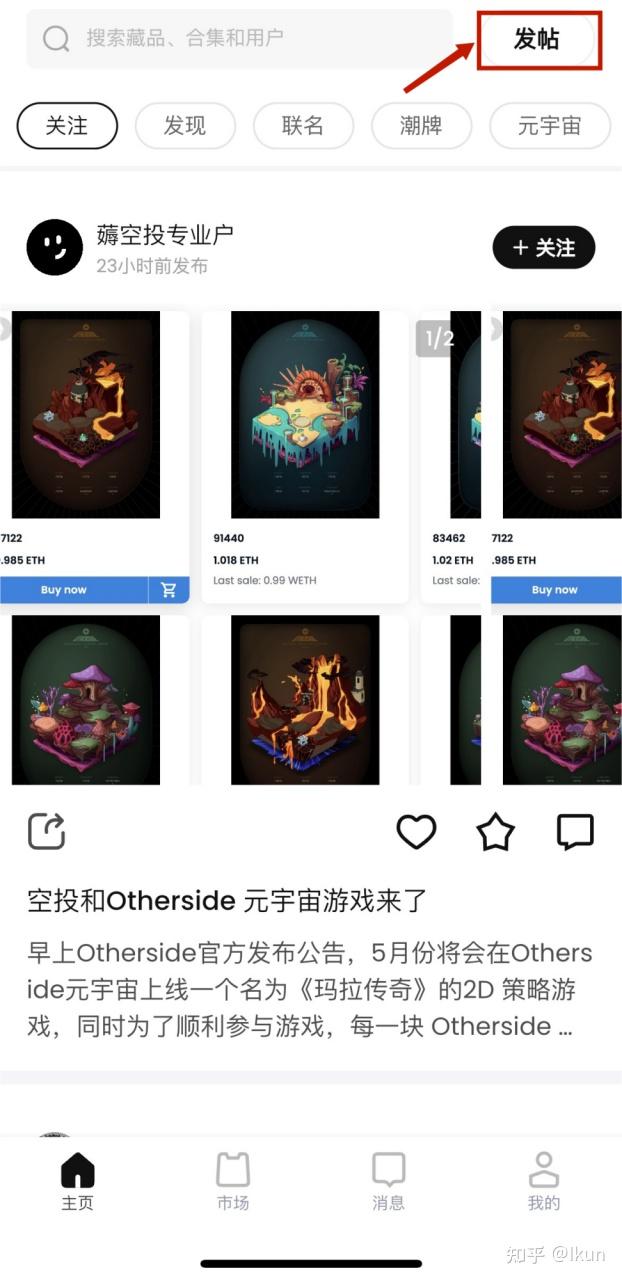Screen dimensions: 622x1280
Task: Go to the 主页 home tab
Action: (77, 1181)
